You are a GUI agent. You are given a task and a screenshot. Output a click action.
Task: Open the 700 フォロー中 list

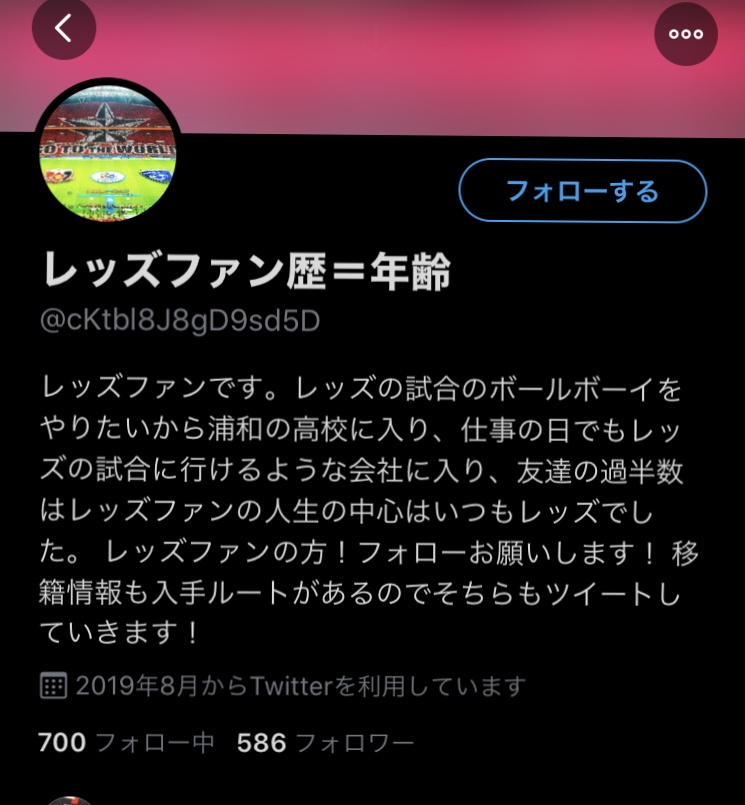coord(126,743)
